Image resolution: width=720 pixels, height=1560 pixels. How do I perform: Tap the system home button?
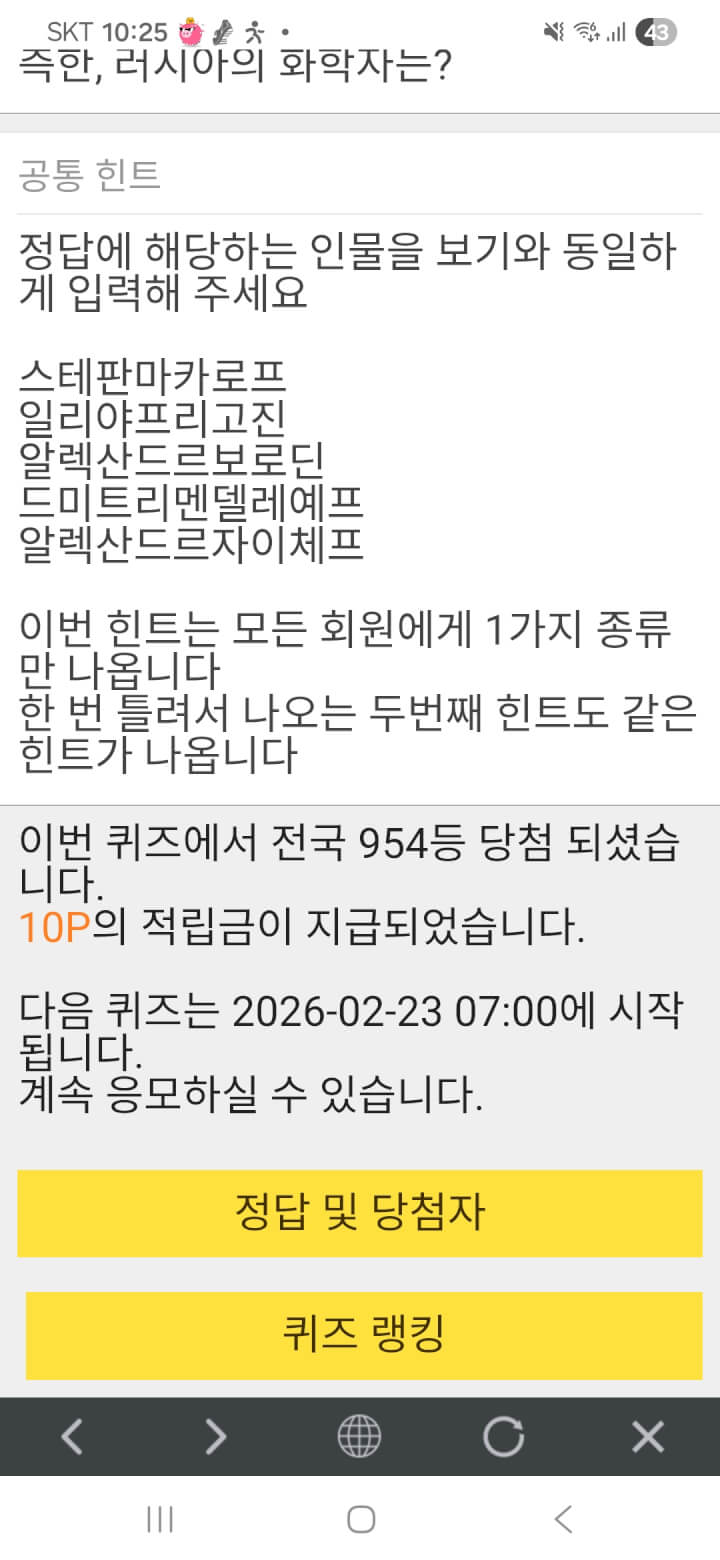pos(360,1520)
